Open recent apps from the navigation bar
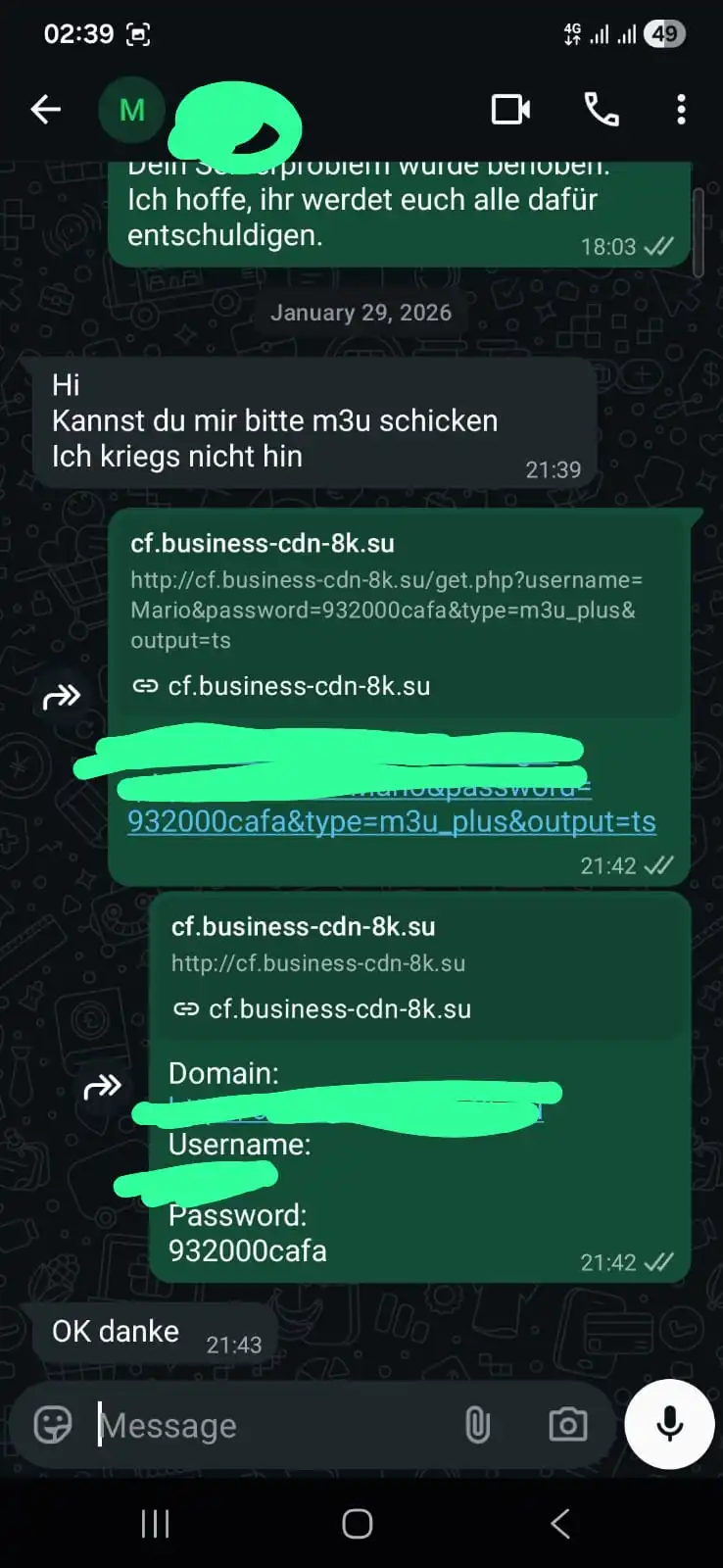This screenshot has height=1568, width=723. 155,1523
